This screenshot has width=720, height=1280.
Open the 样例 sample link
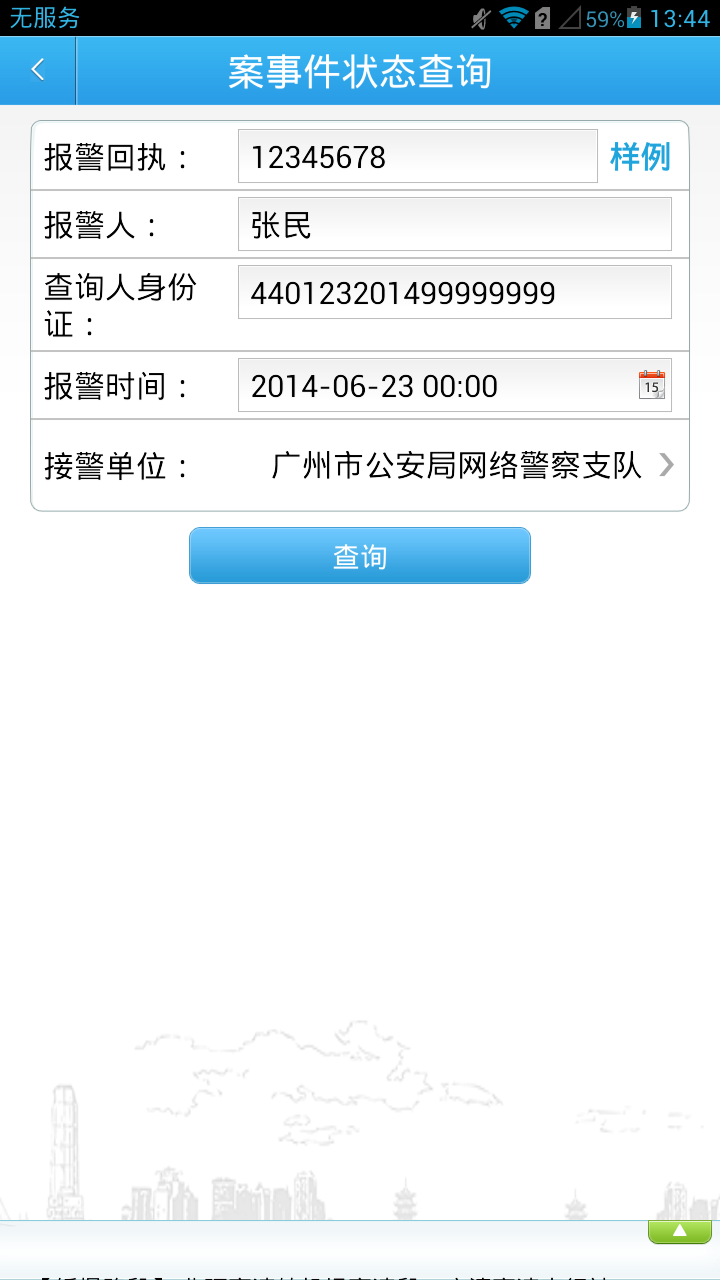(640, 157)
